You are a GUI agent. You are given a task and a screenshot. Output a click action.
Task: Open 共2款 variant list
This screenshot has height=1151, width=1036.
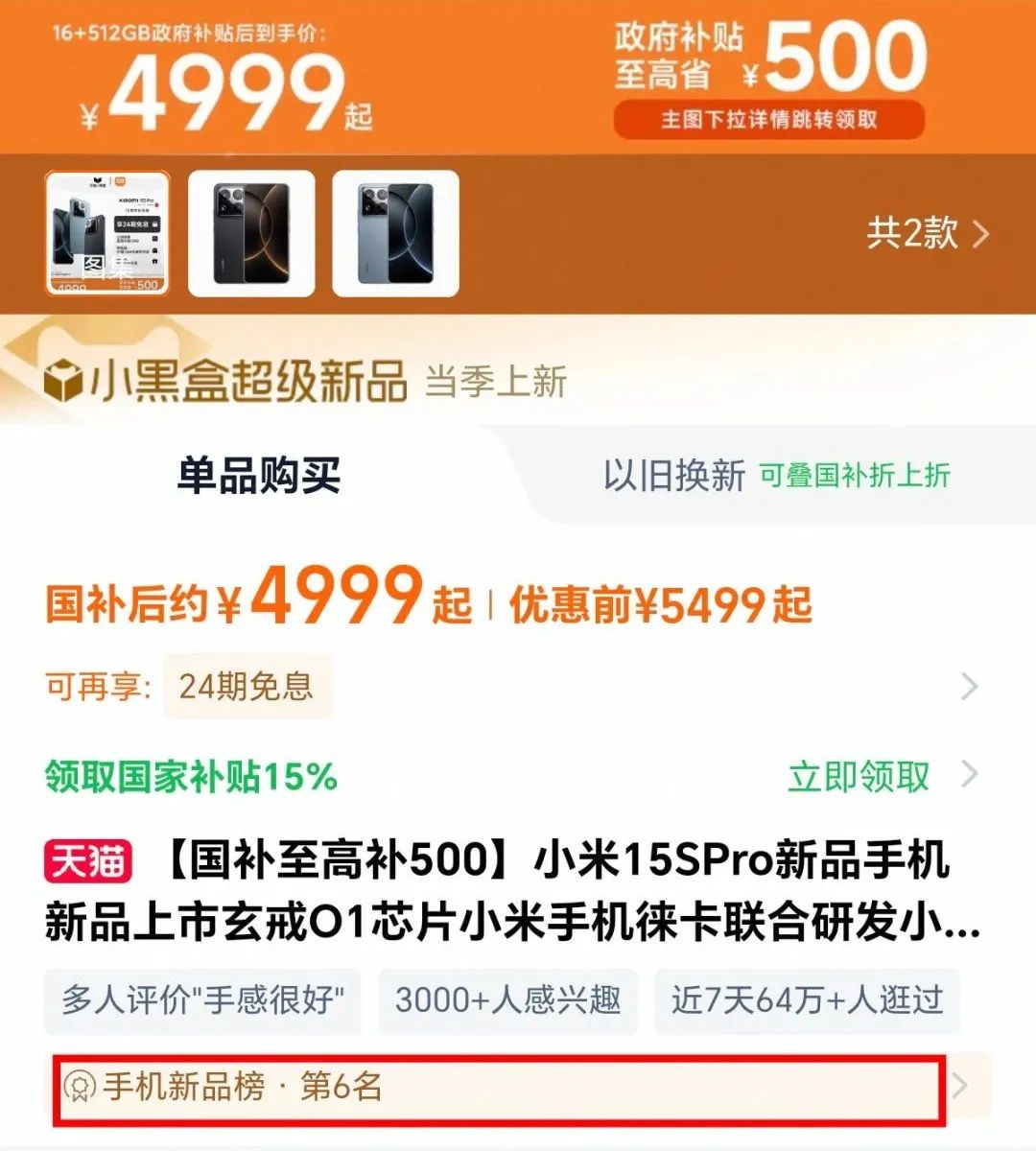(926, 233)
